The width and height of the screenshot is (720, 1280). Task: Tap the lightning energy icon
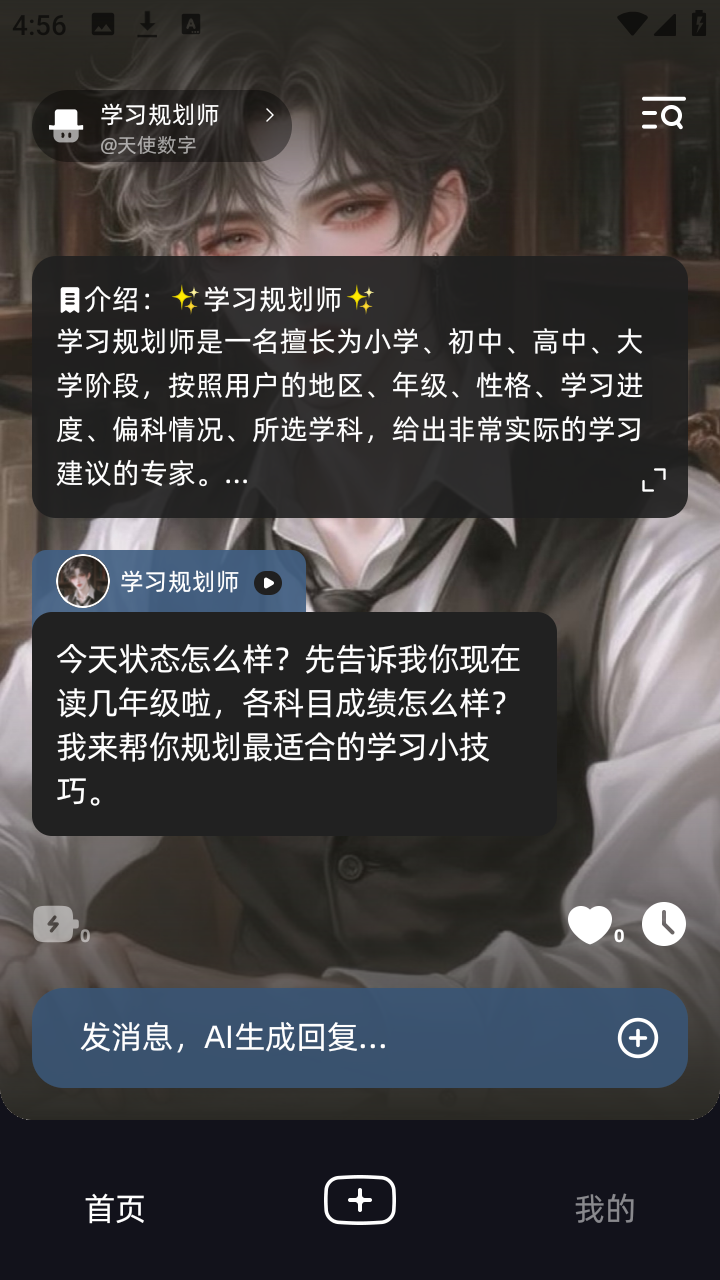pos(54,924)
